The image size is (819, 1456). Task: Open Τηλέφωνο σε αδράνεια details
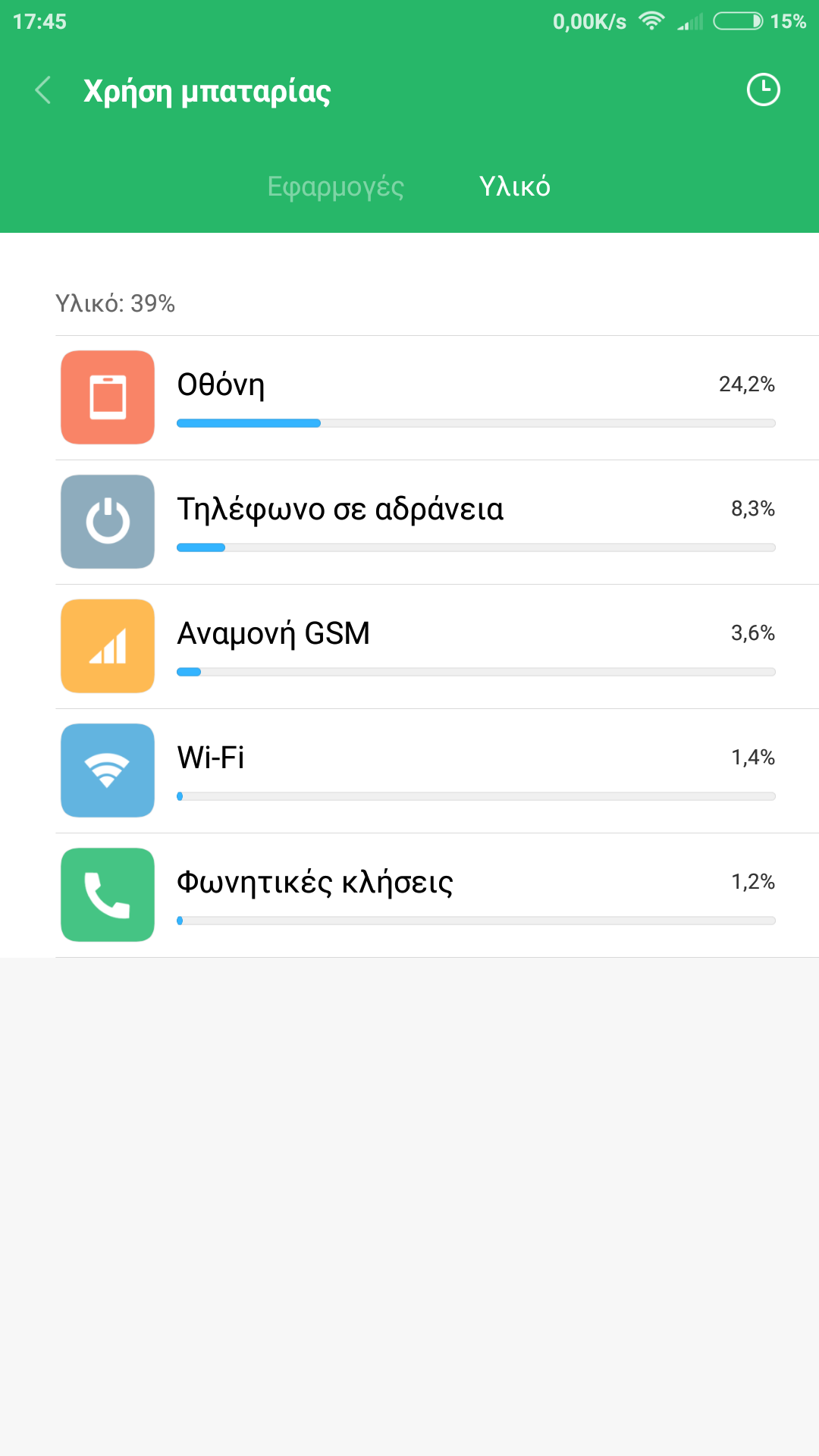[x=437, y=522]
